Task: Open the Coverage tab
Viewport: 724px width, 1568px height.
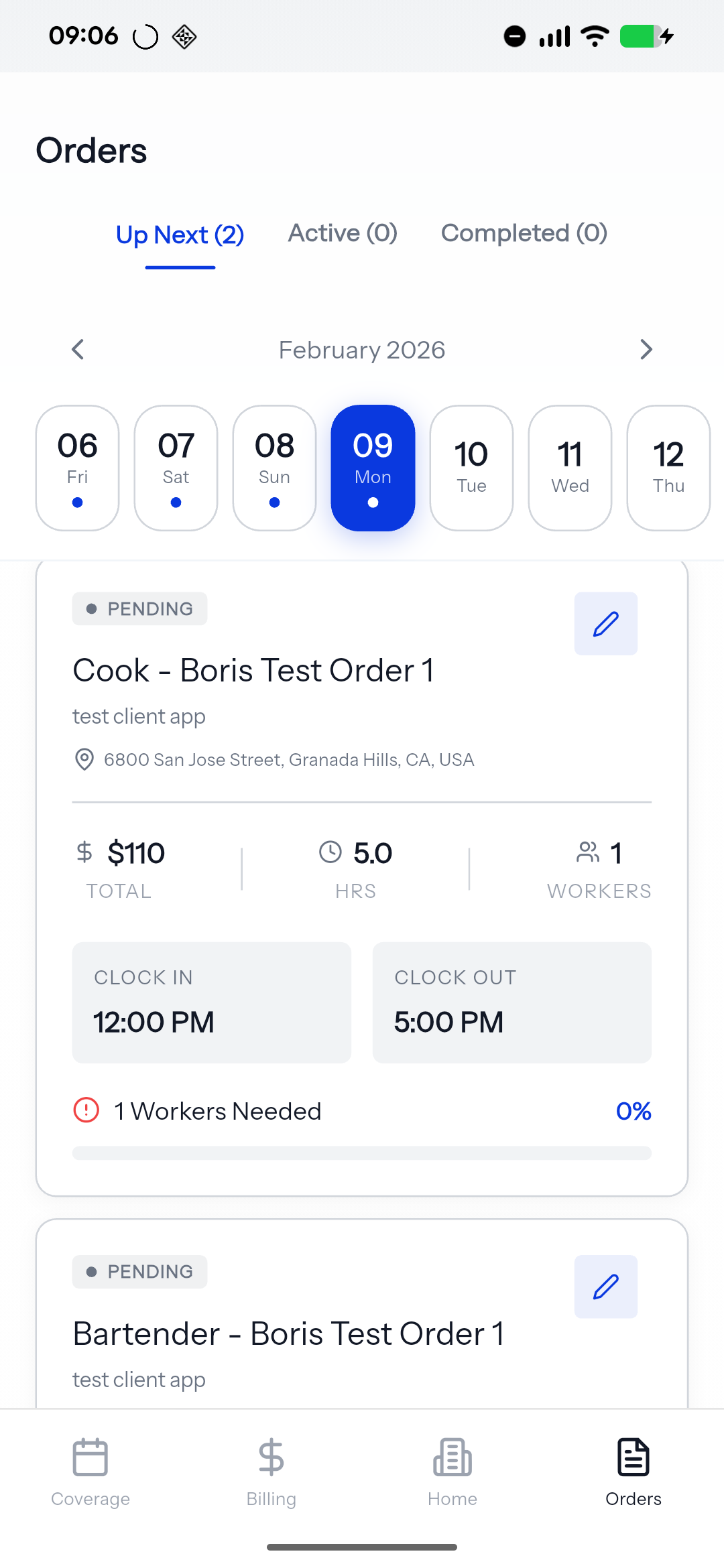Action: coord(90,1472)
